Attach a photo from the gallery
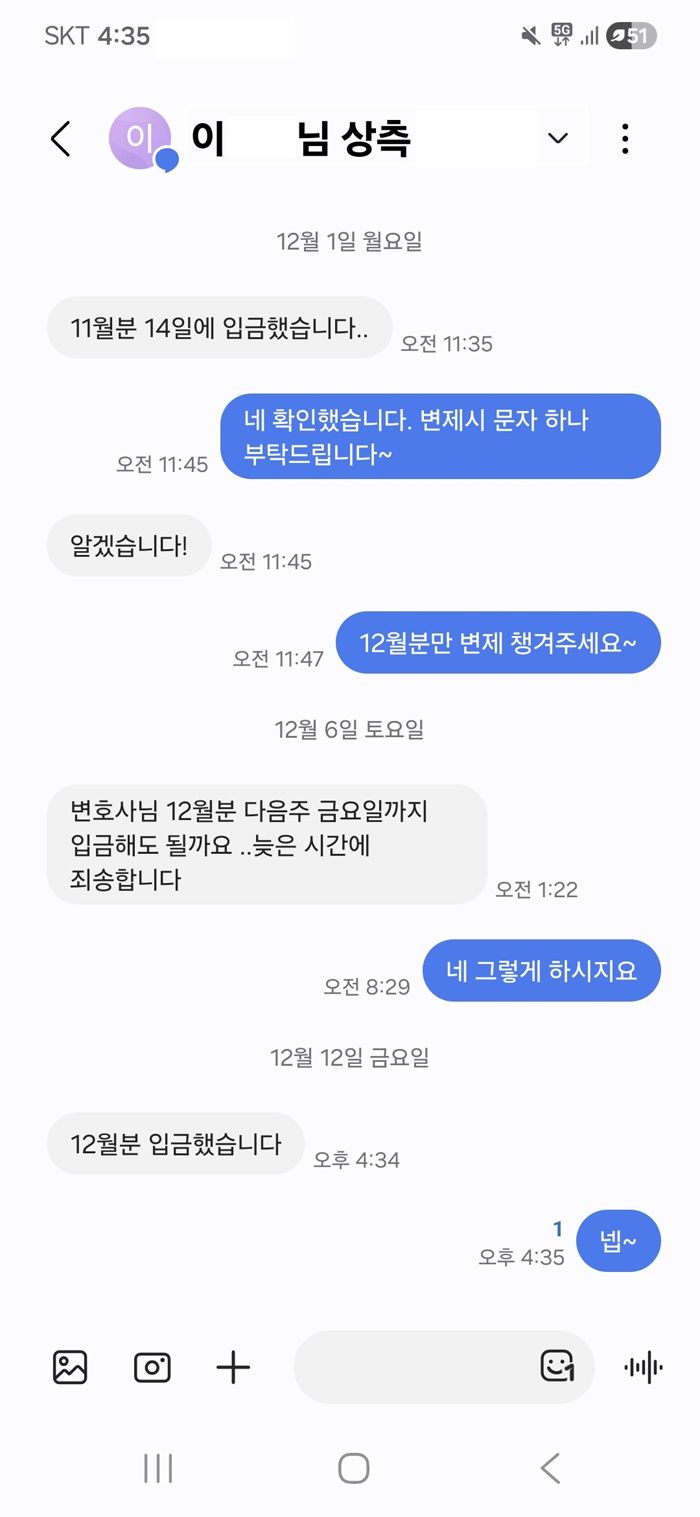This screenshot has height=1517, width=700. [x=70, y=1367]
